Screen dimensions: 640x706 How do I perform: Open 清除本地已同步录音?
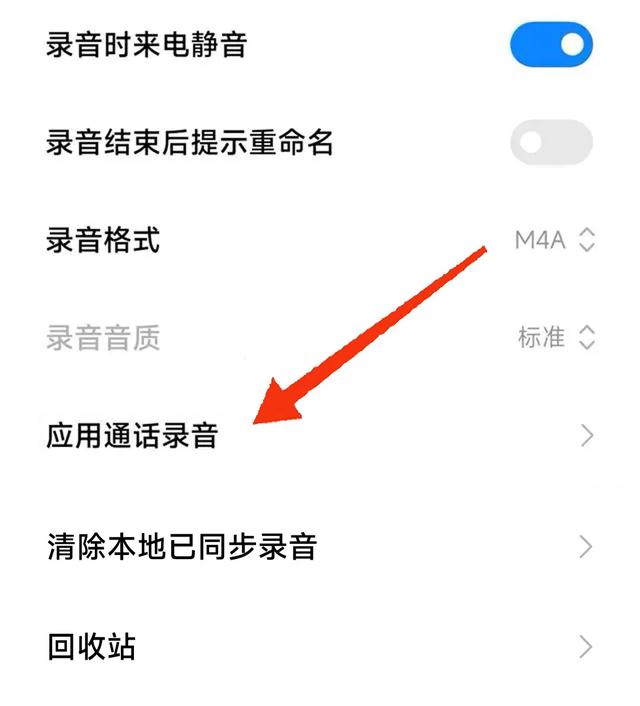pos(320,547)
